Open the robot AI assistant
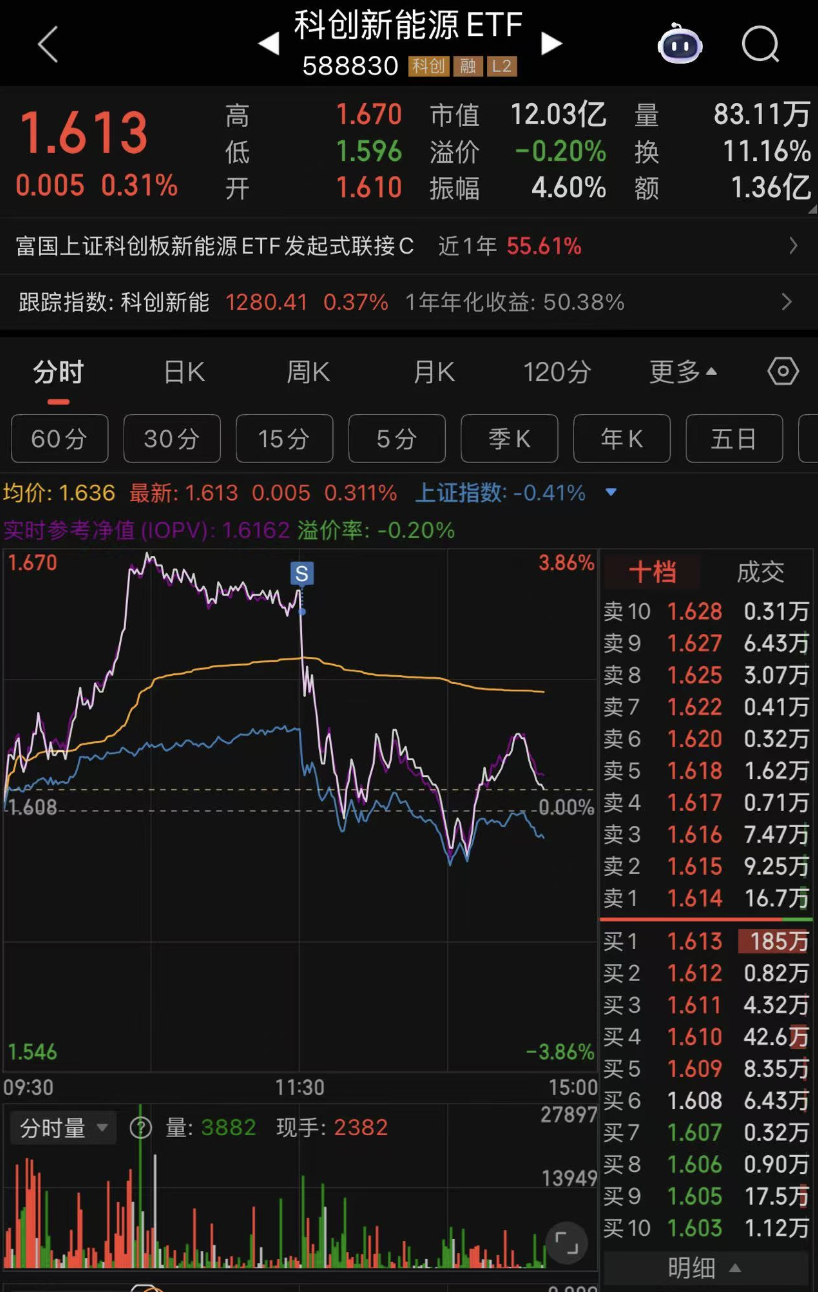Screen dimensions: 818x1292 point(680,45)
